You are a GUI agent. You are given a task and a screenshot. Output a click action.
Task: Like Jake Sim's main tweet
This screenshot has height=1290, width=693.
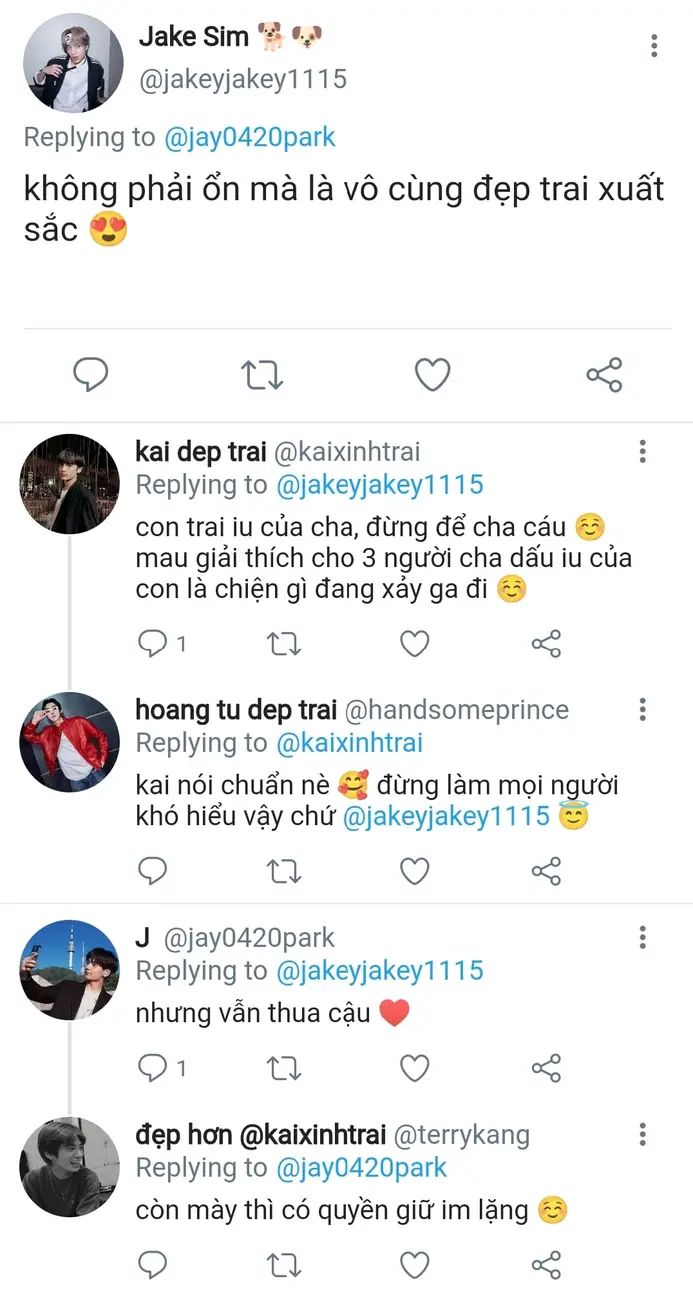(x=432, y=375)
